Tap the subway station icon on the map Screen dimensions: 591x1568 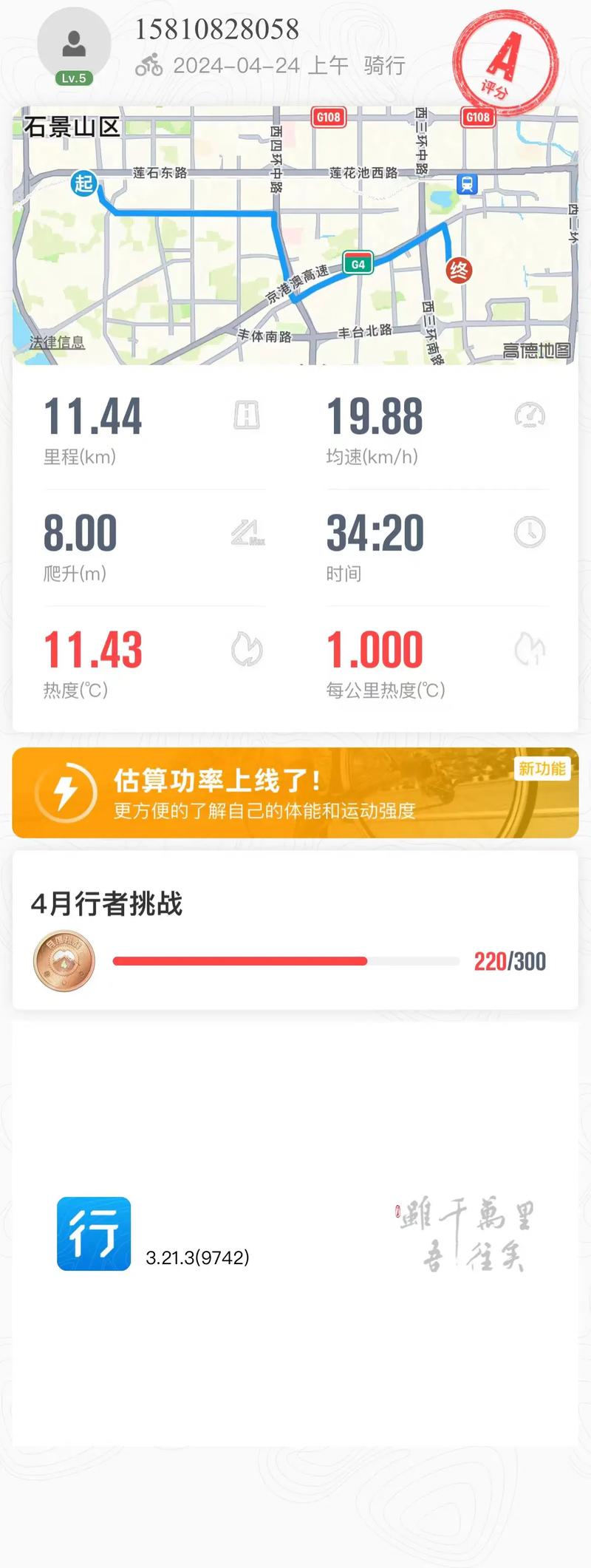click(x=468, y=185)
